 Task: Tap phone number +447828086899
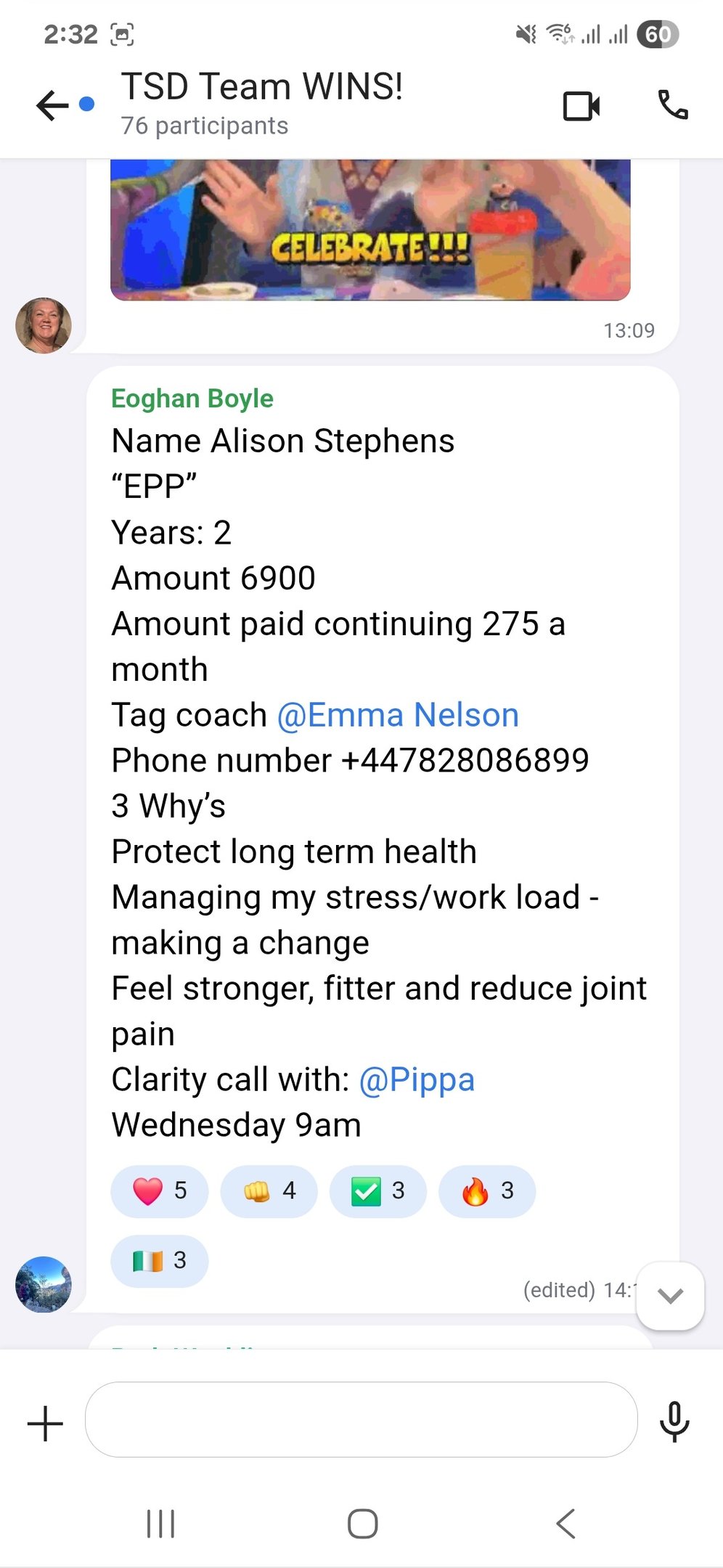[x=465, y=761]
